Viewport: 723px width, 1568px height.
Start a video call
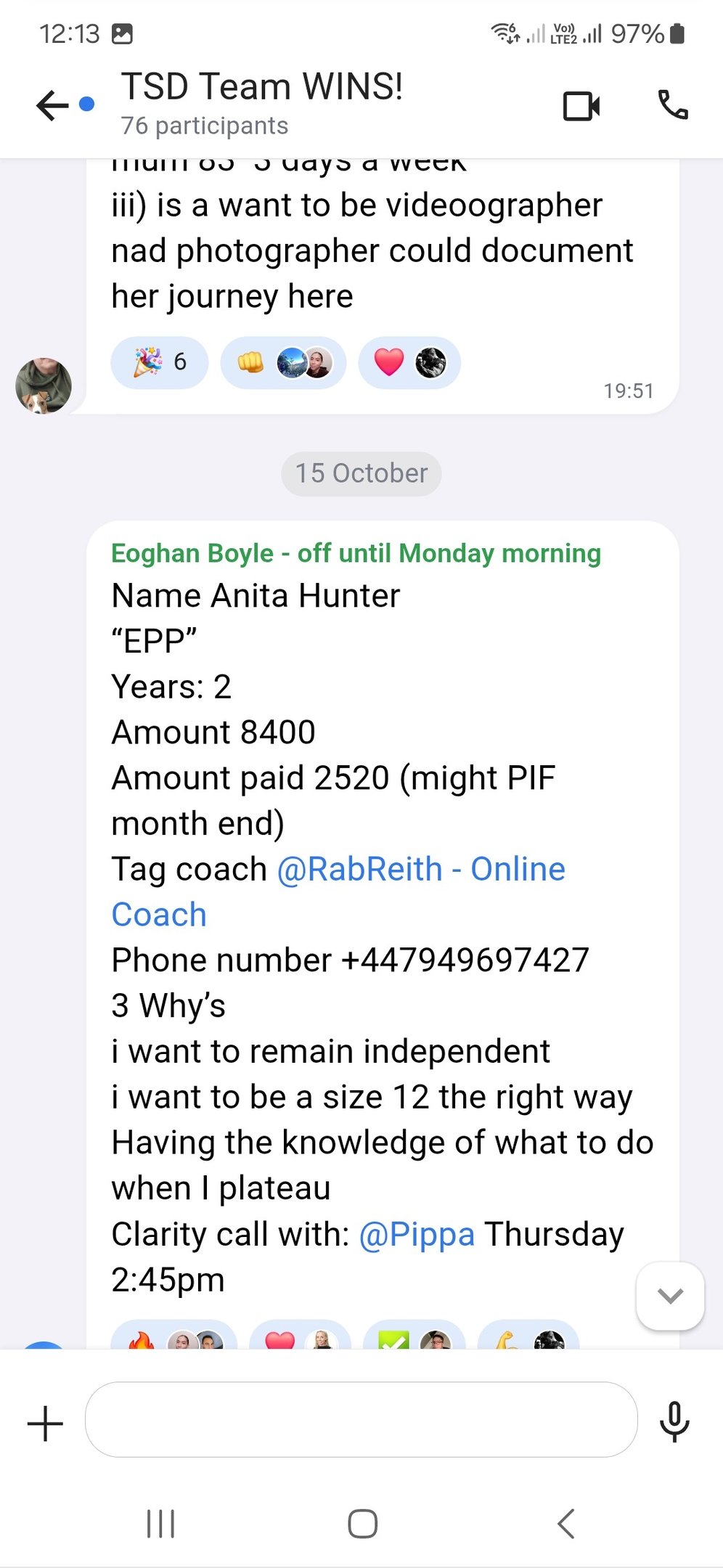[583, 106]
